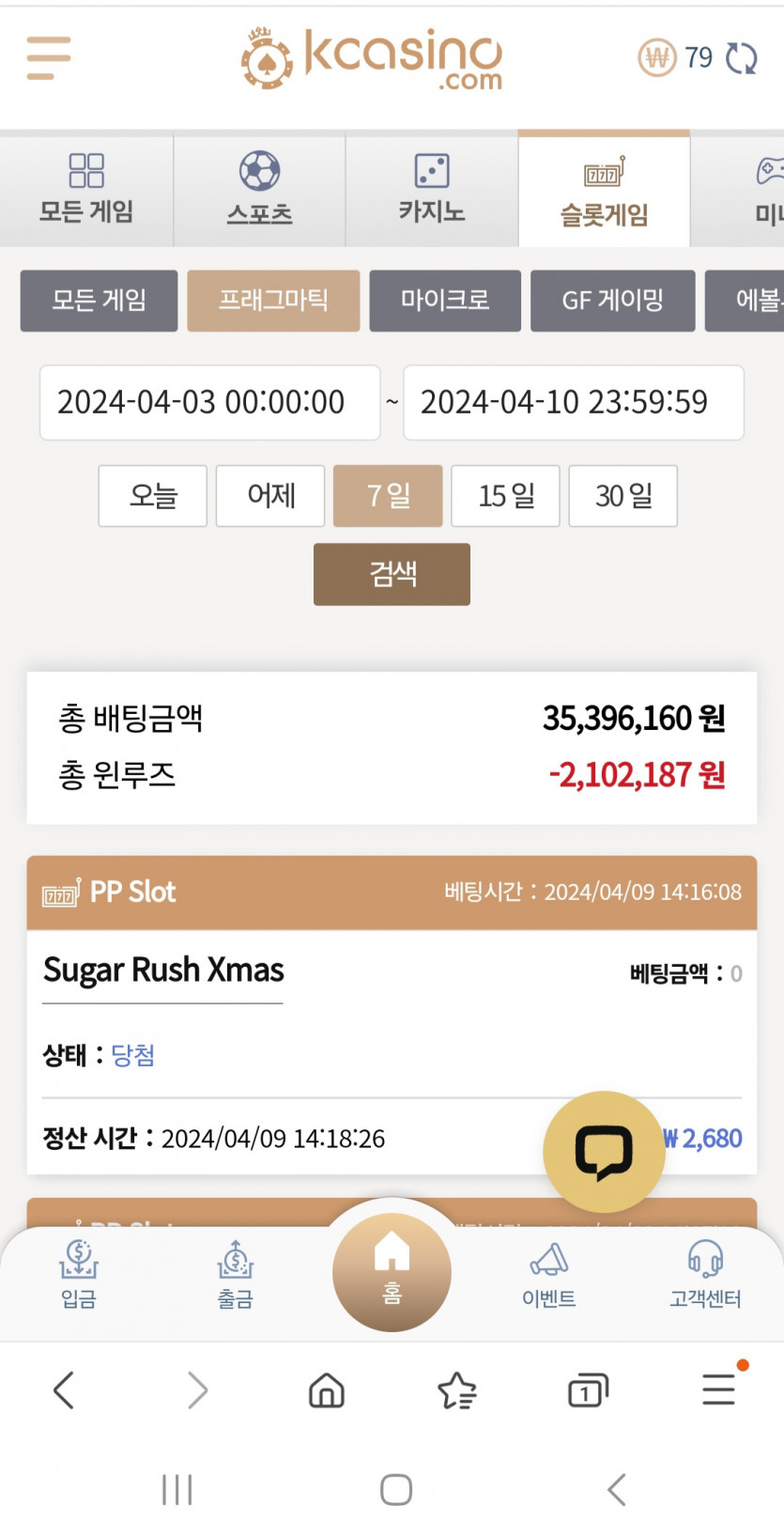Go to 입금 deposit page
The height and width of the screenshot is (1537, 784).
tap(79, 1274)
